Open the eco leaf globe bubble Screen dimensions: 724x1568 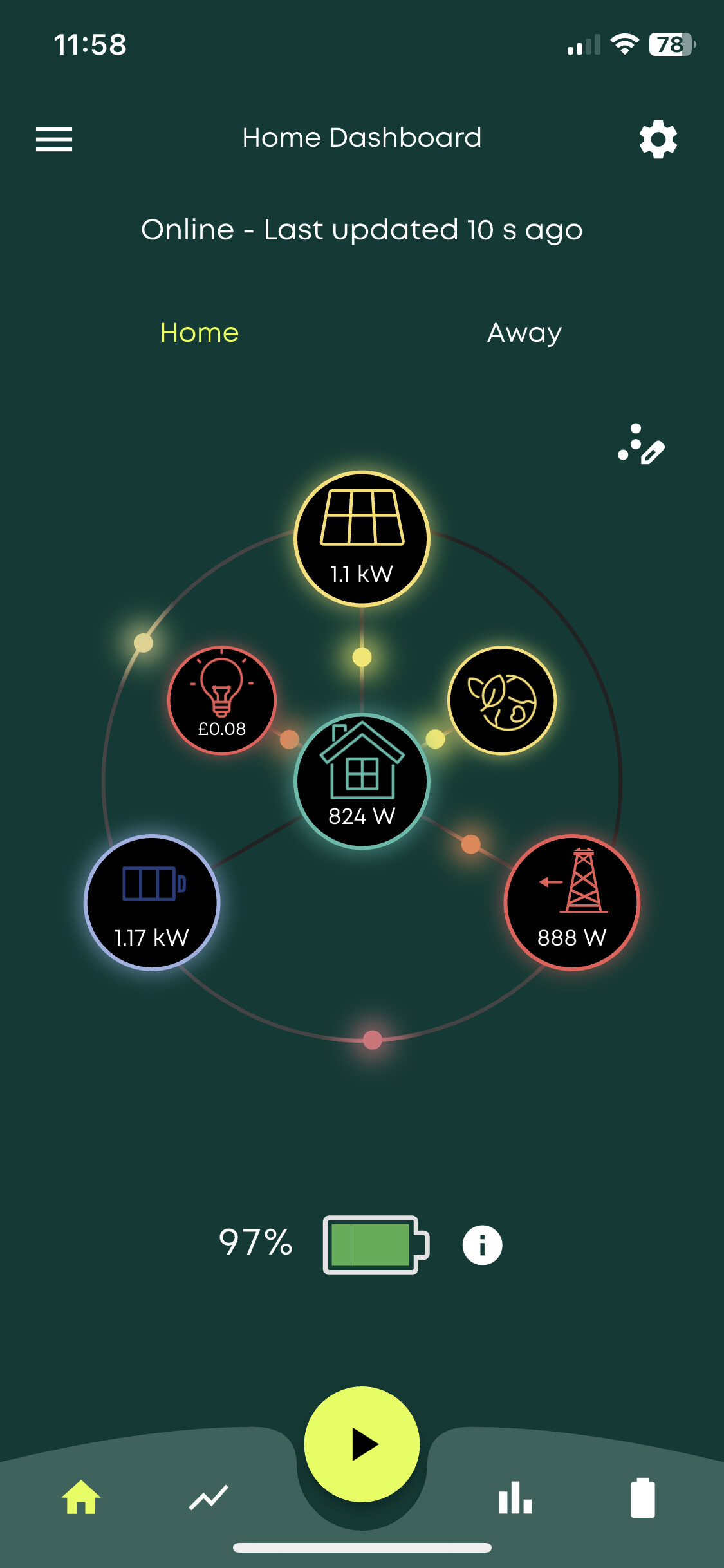pyautogui.click(x=502, y=700)
